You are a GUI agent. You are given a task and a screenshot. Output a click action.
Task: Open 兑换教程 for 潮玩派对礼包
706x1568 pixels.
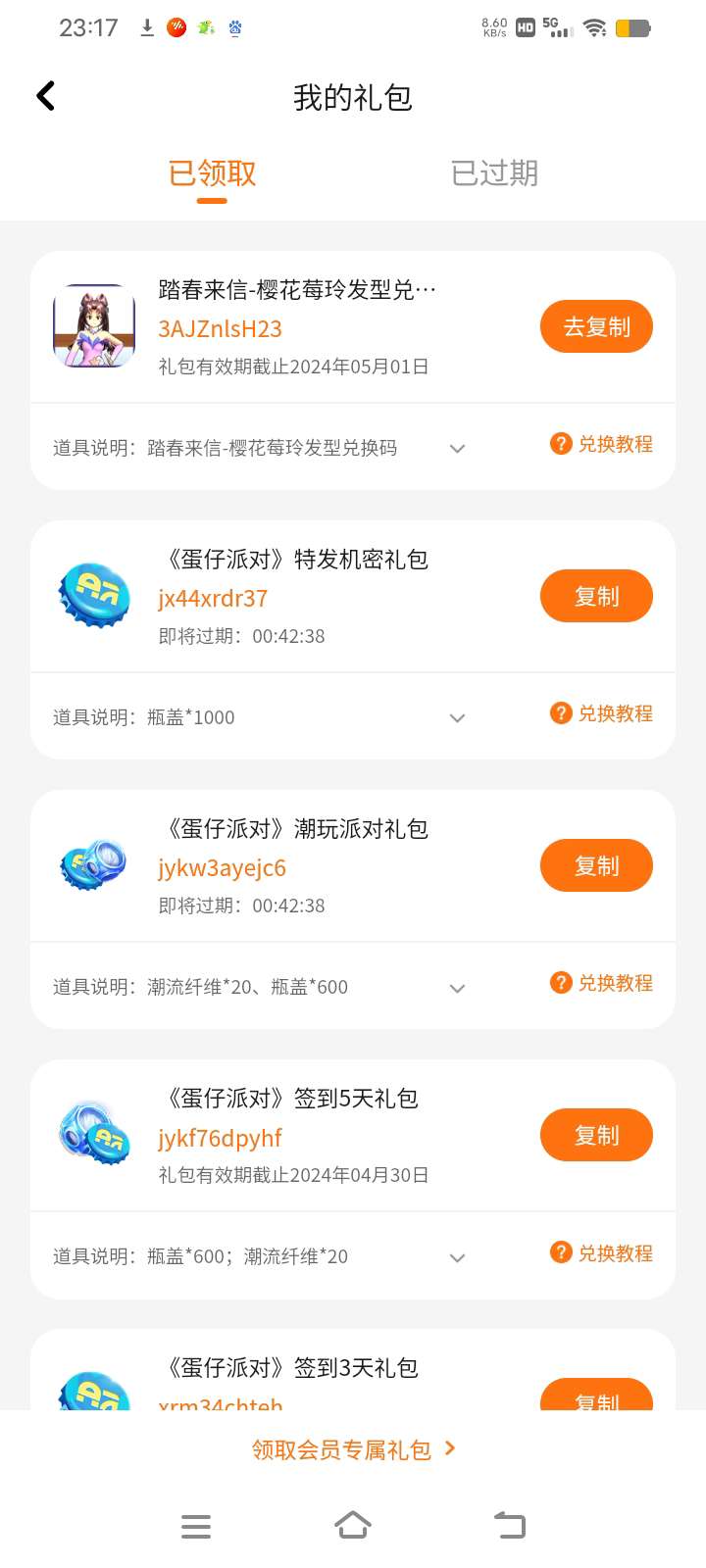(x=602, y=983)
